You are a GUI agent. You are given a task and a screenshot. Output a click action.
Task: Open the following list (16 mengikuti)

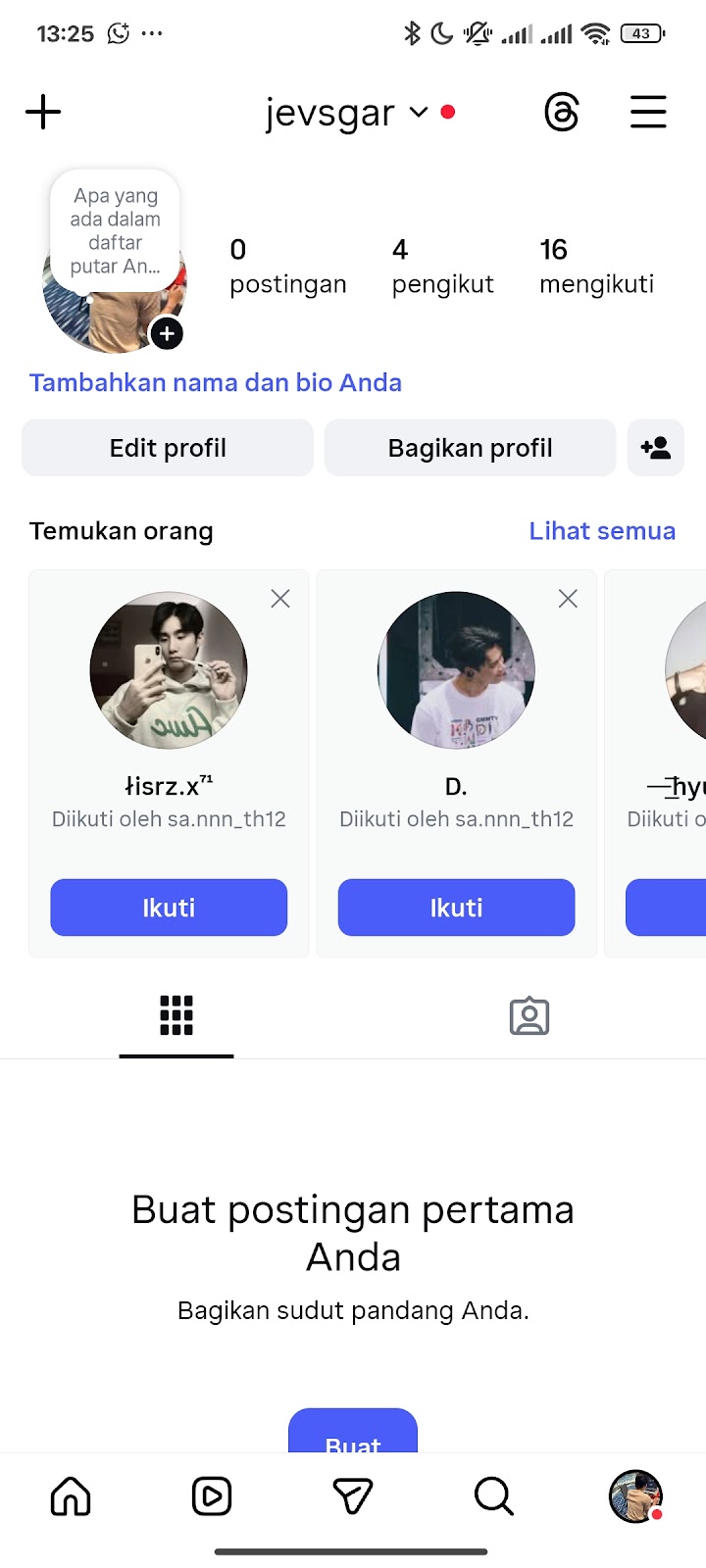pos(596,266)
